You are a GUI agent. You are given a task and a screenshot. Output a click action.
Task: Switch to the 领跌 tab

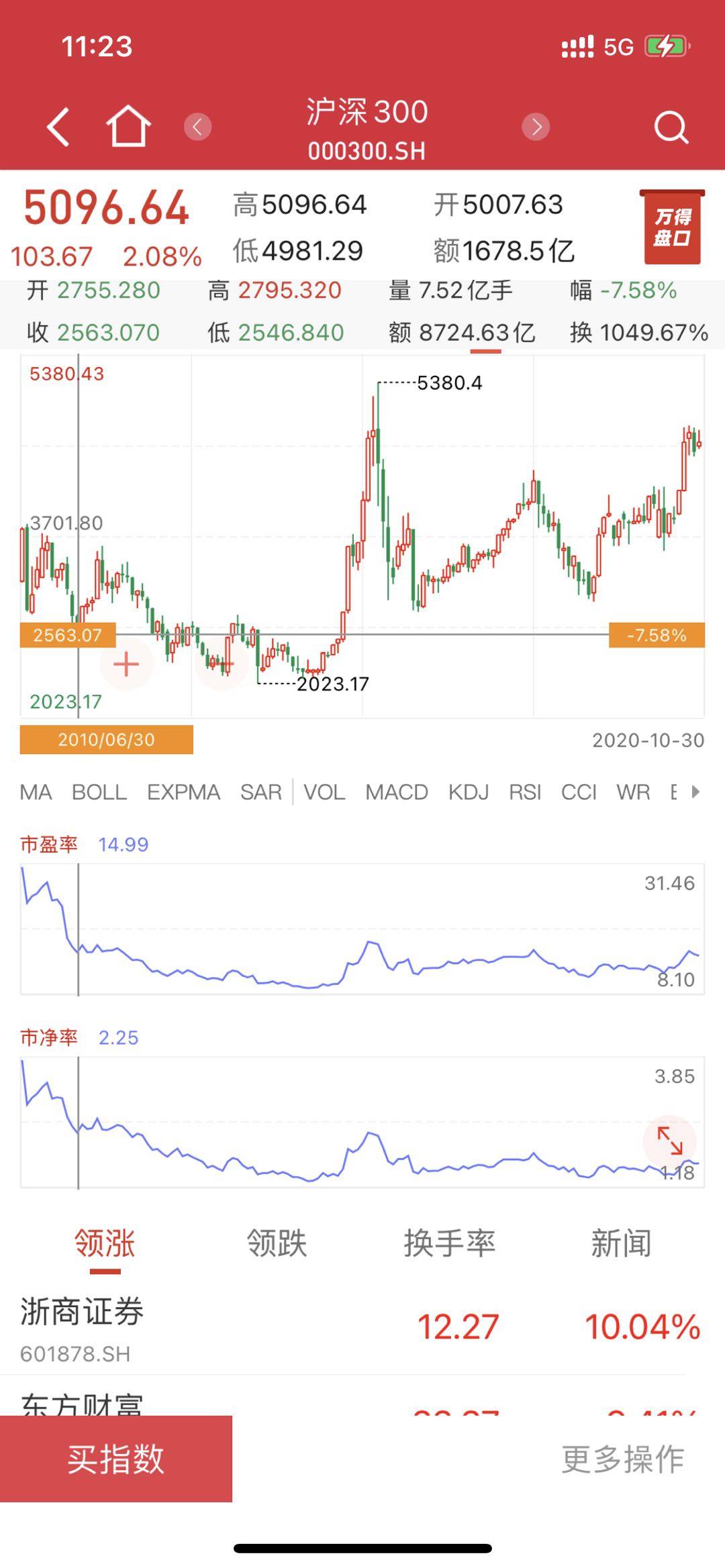(x=277, y=1244)
